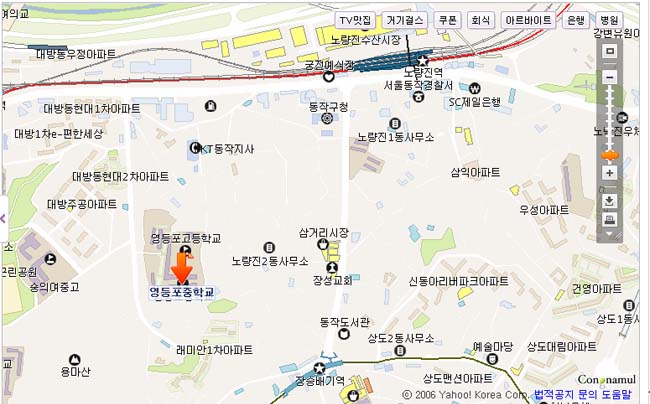This screenshot has height=404, width=650.
Task: Tap the minus zoom-out button
Action: tap(610, 77)
